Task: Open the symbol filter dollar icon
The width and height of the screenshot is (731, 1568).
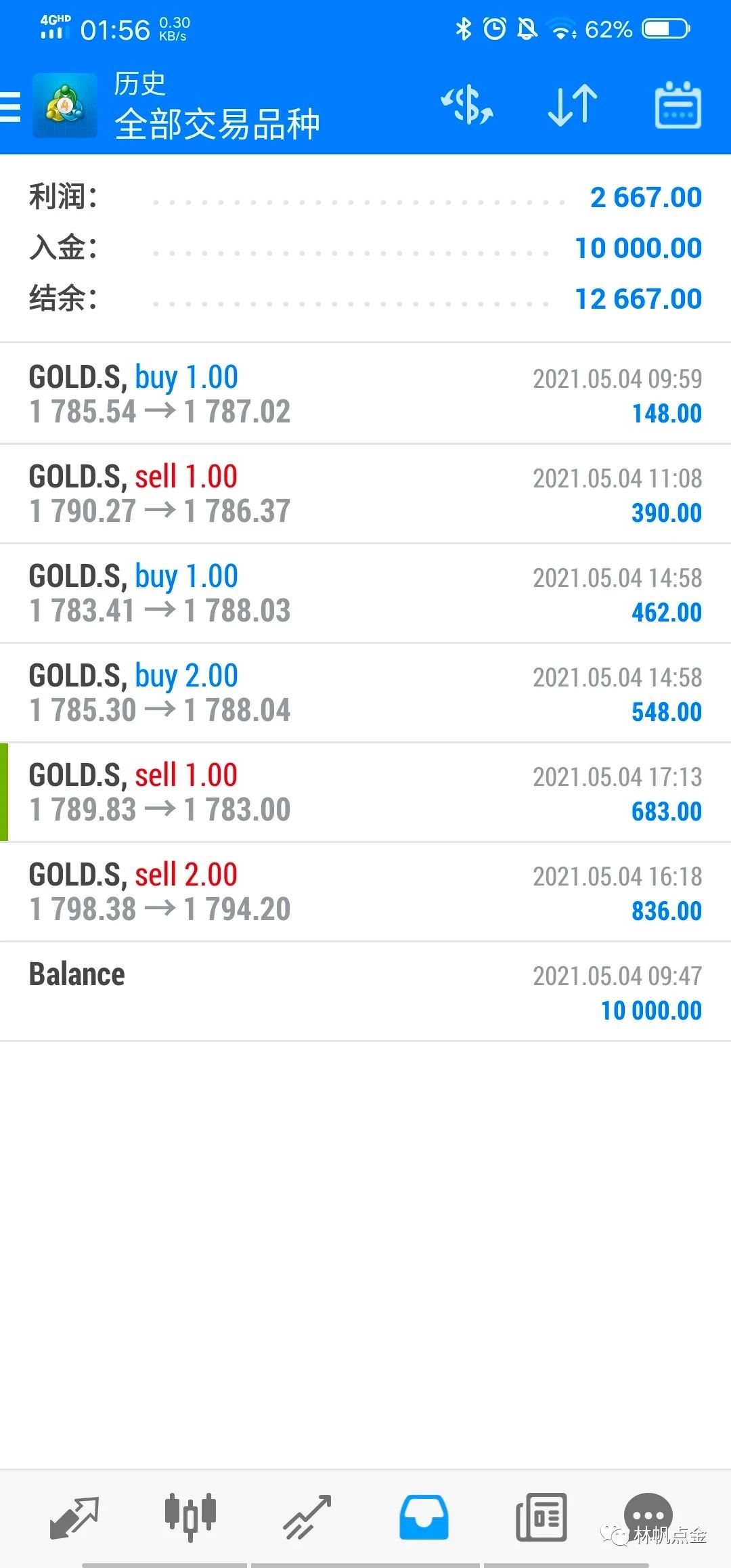Action: pyautogui.click(x=467, y=106)
